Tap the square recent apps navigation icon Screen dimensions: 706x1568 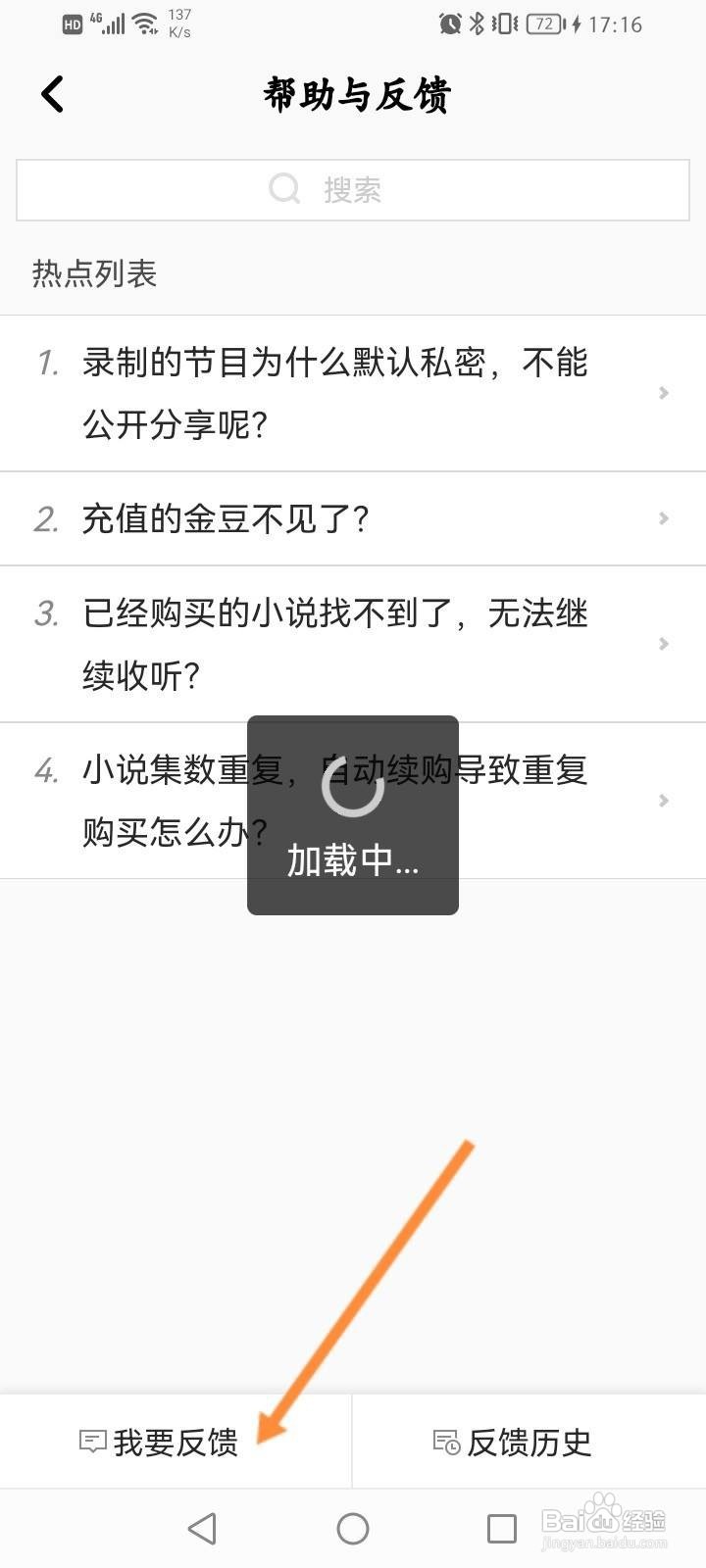click(x=502, y=1527)
